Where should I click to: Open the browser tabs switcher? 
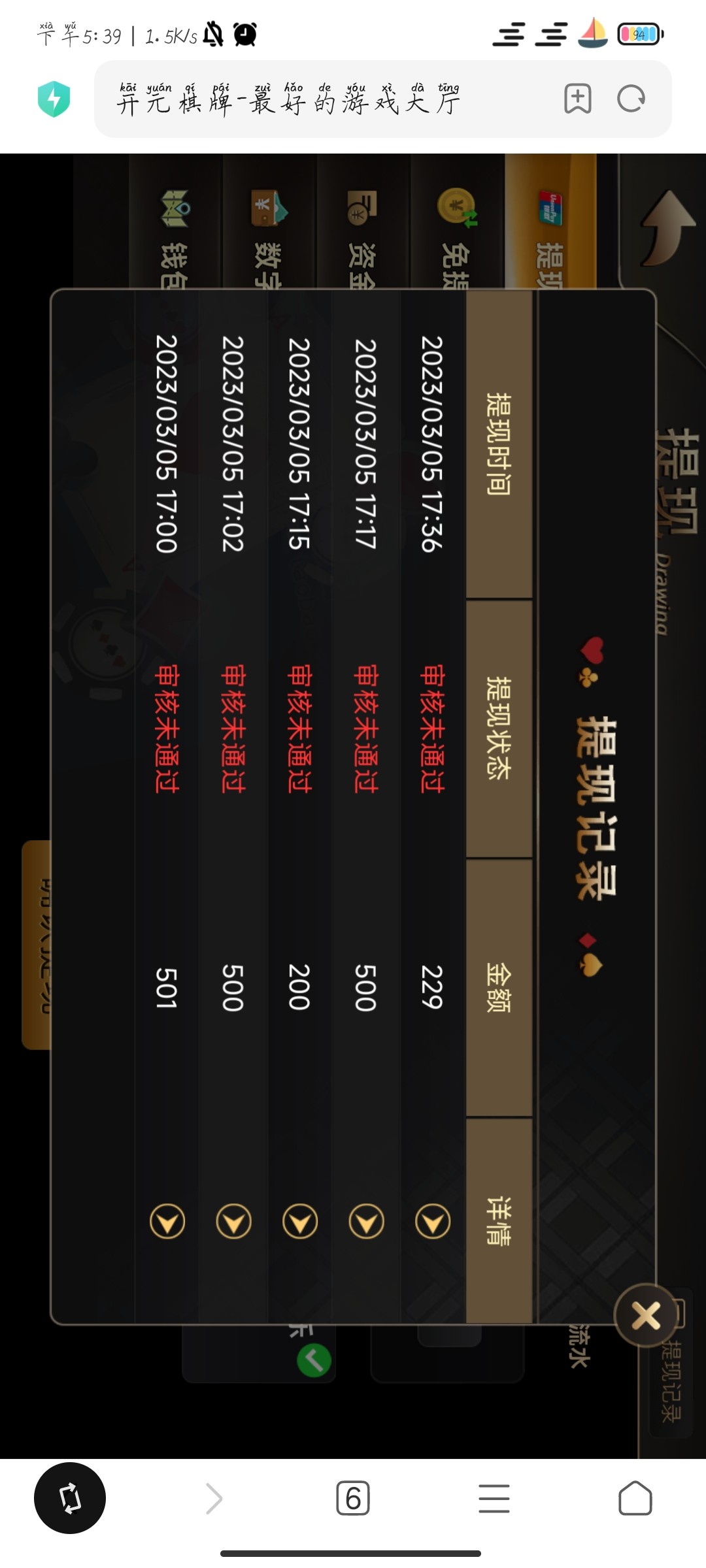(353, 1498)
